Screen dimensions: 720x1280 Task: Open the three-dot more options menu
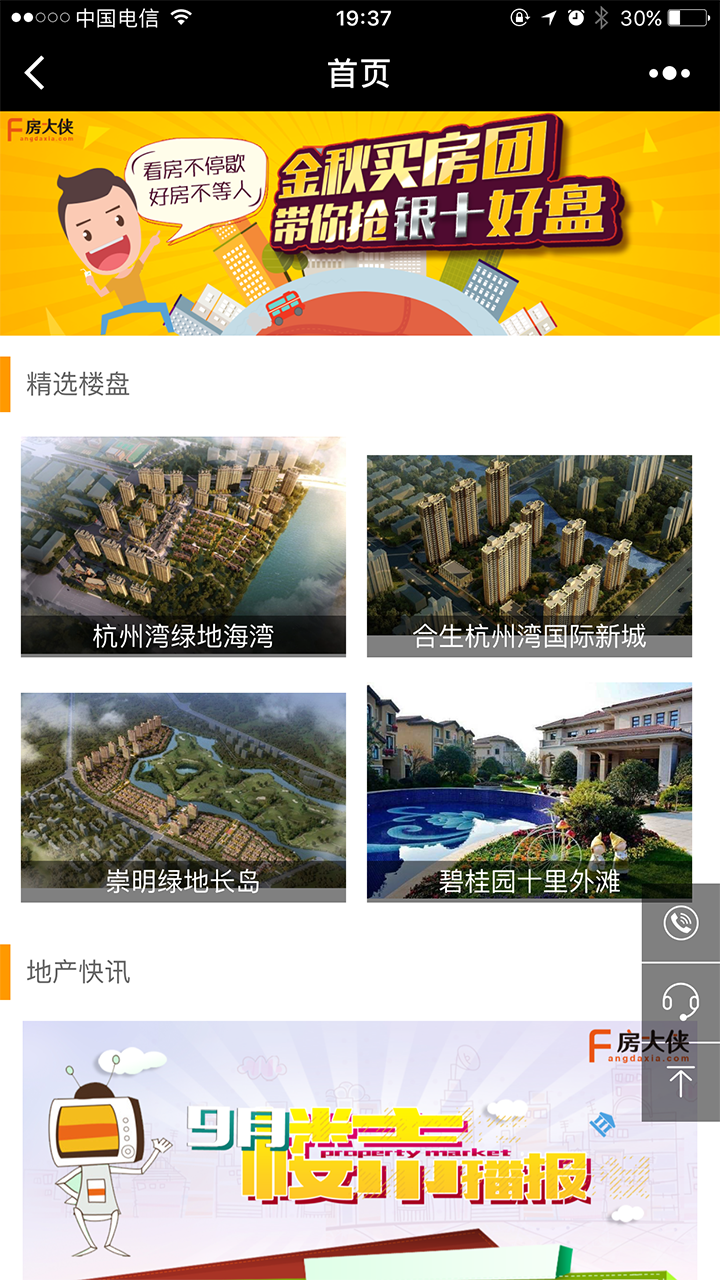coord(669,73)
